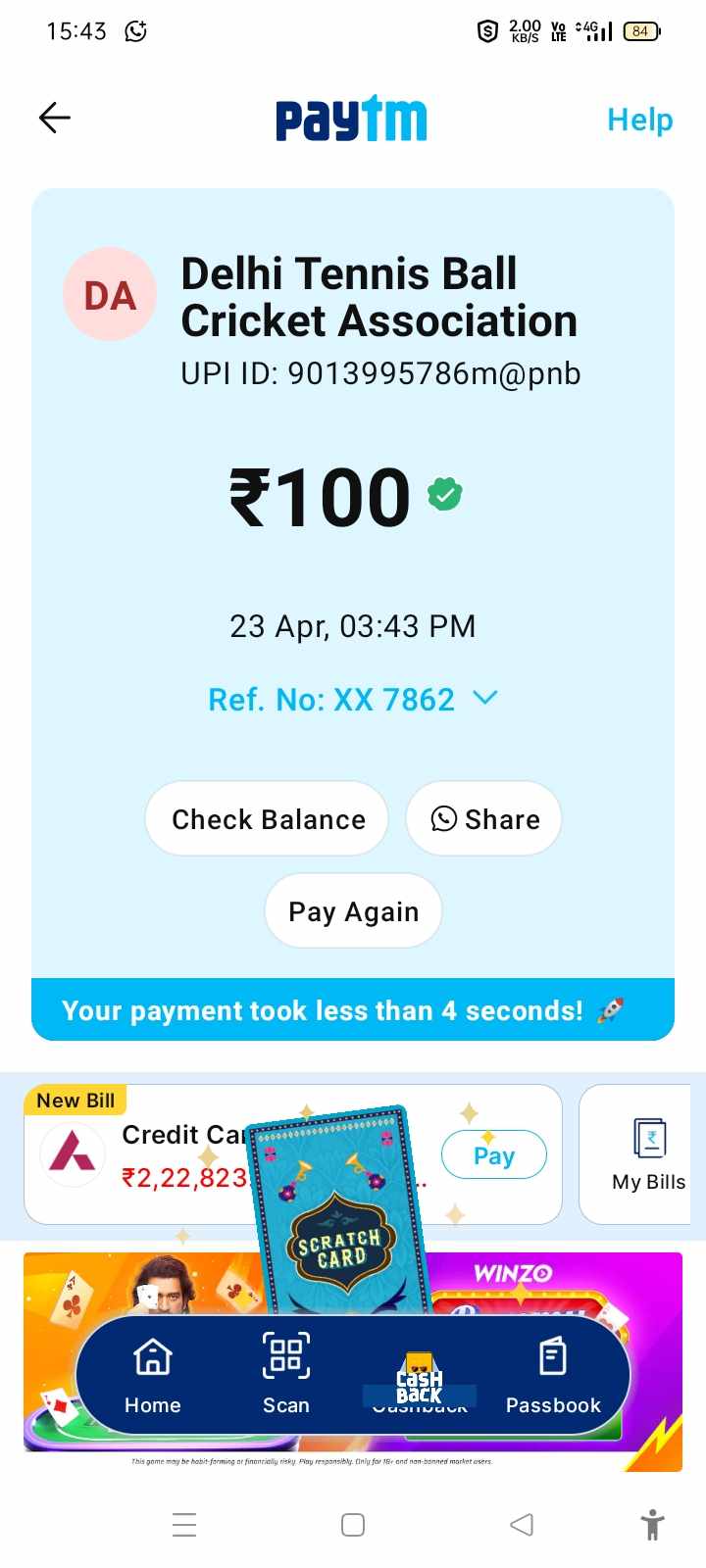Share payment receipt via WhatsApp
Screen dimensions: 706x1568
(x=484, y=819)
